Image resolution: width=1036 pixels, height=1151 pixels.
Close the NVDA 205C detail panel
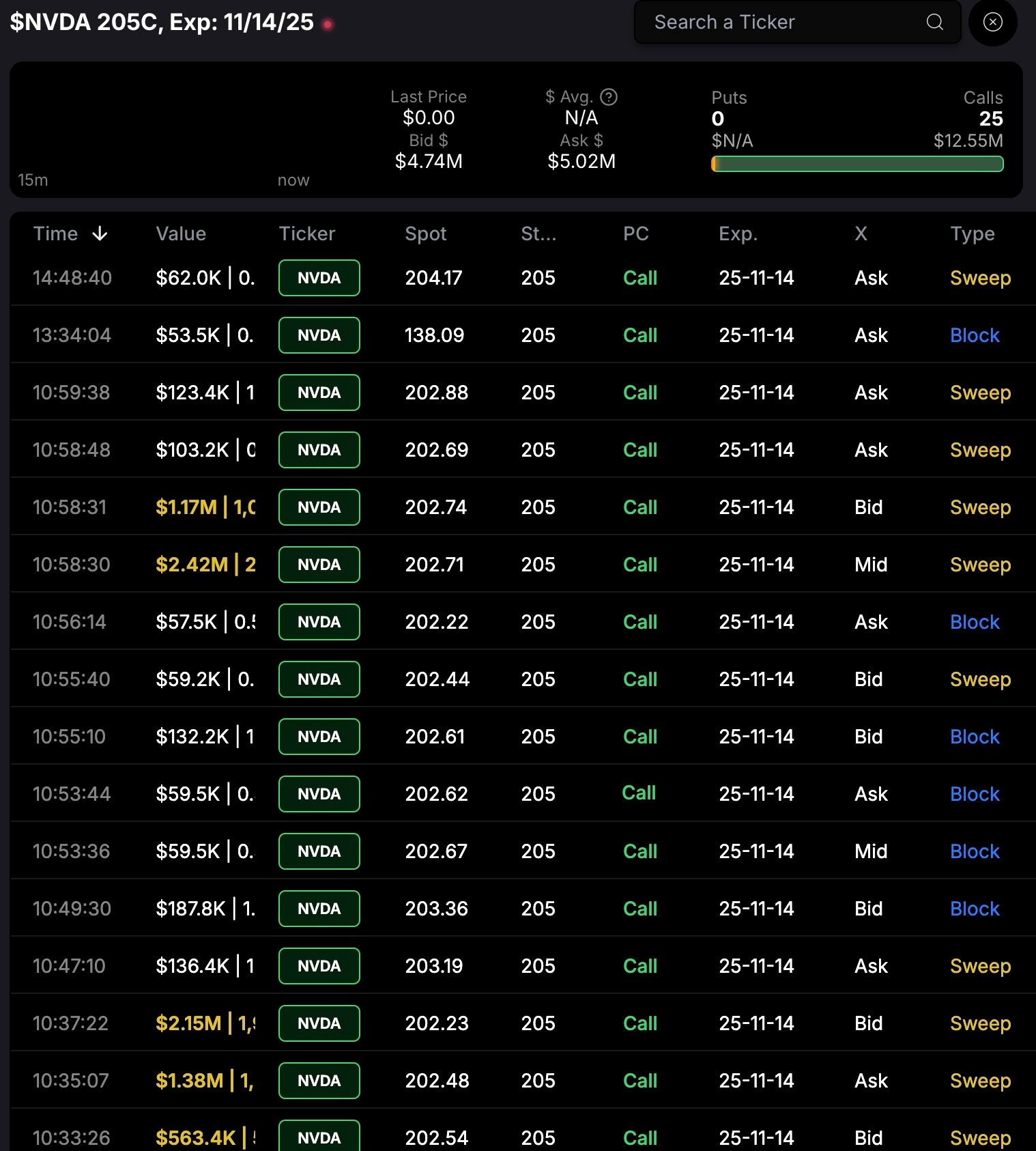point(992,23)
